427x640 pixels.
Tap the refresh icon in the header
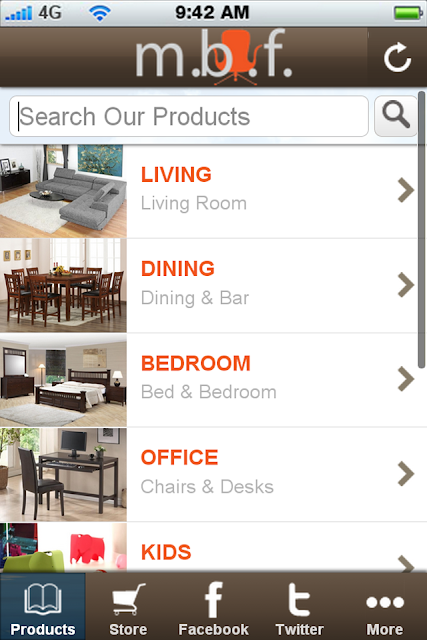click(397, 58)
